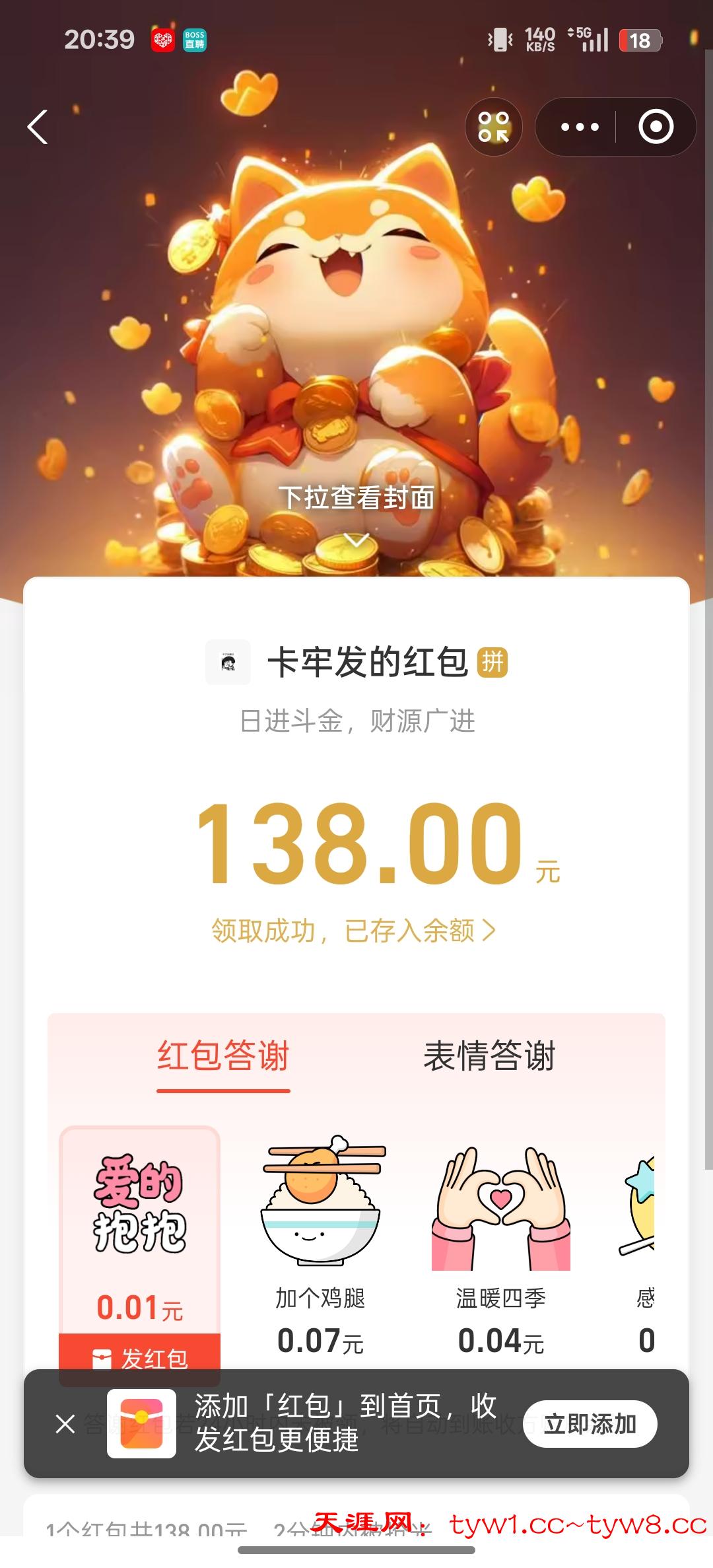
Task: Open the mini program shortcut icon
Action: coord(494,127)
